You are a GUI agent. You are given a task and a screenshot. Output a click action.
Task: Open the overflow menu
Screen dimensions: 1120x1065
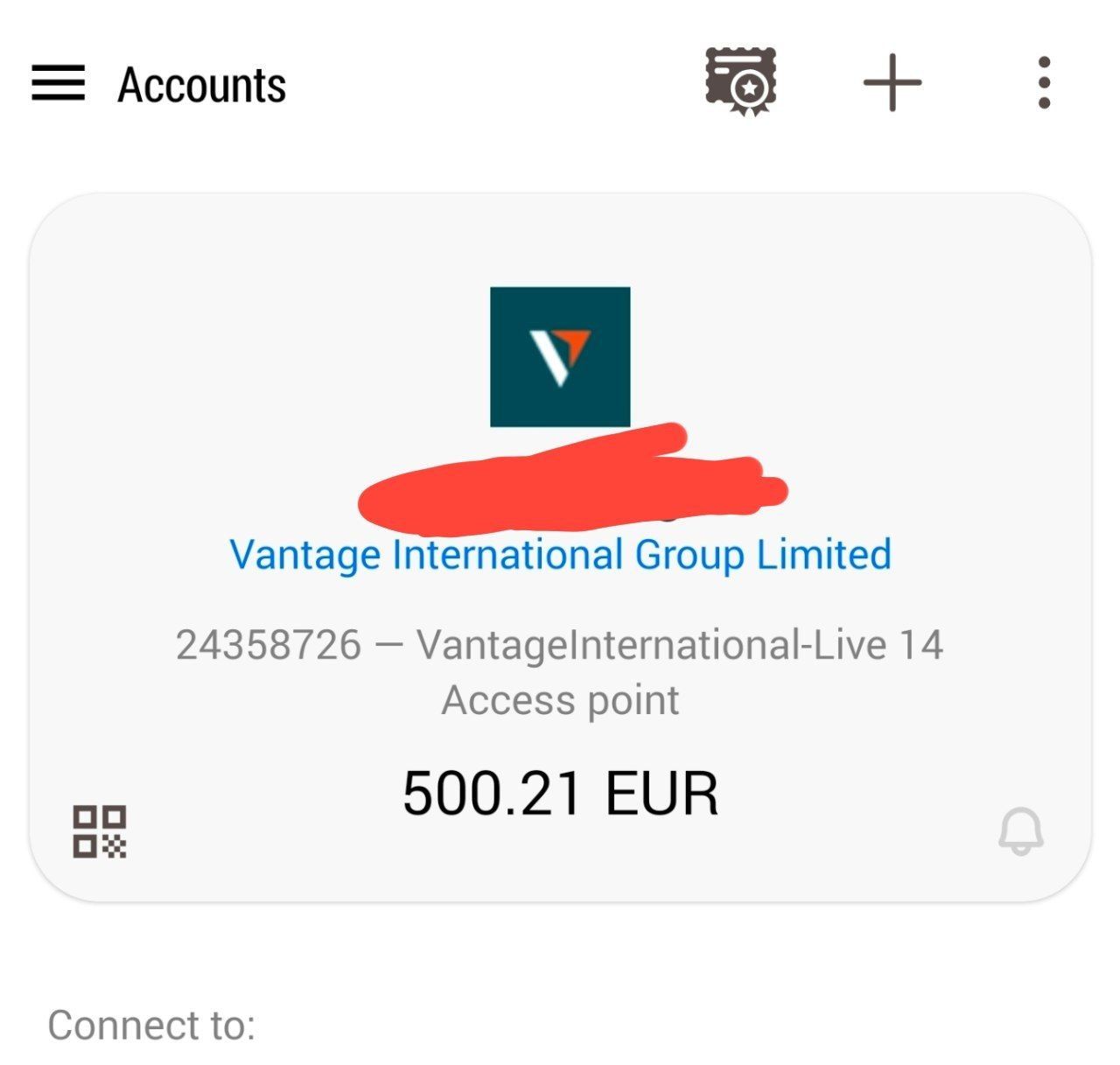1043,83
